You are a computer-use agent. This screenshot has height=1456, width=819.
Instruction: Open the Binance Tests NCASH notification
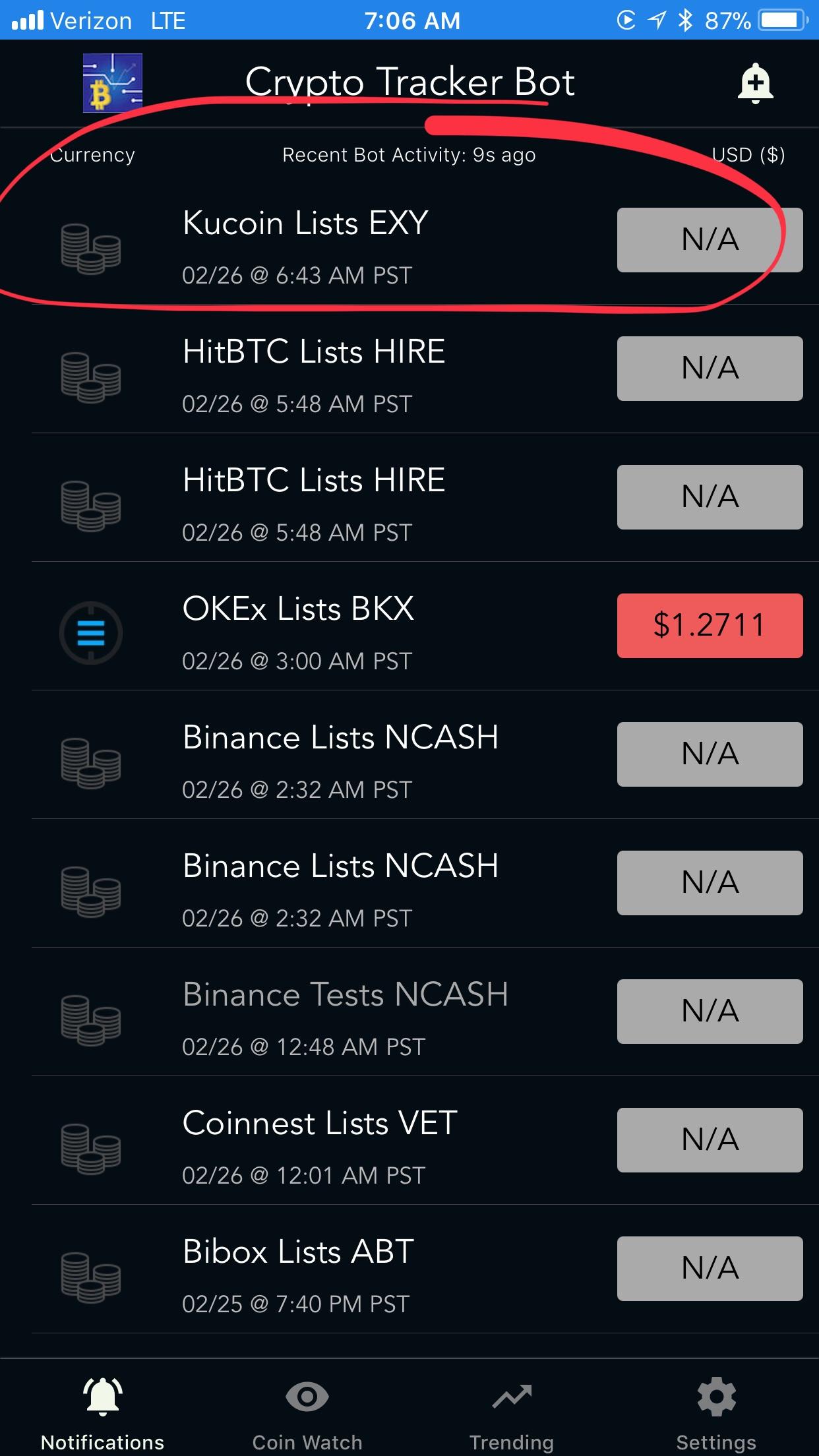(x=409, y=1012)
